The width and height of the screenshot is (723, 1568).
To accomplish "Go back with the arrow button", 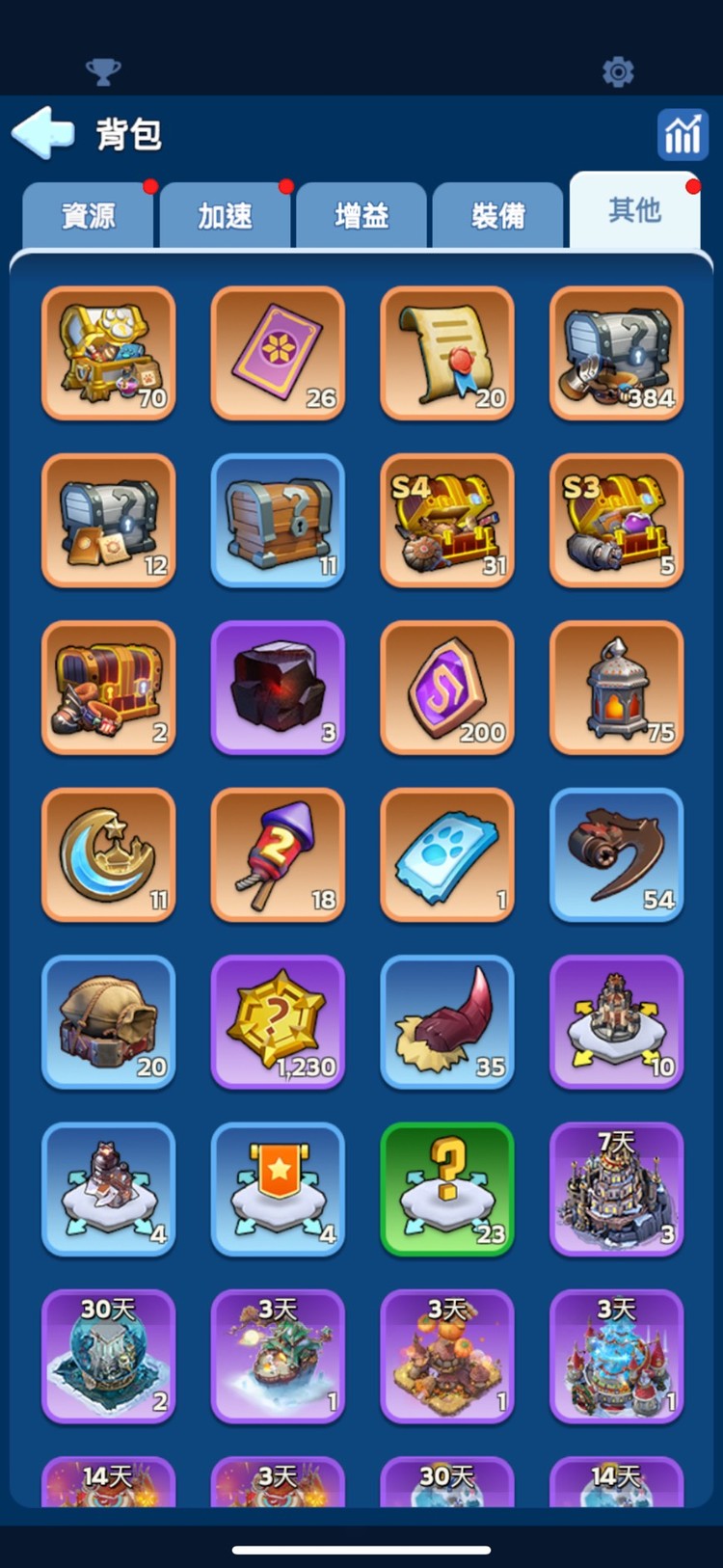I will click(x=43, y=132).
